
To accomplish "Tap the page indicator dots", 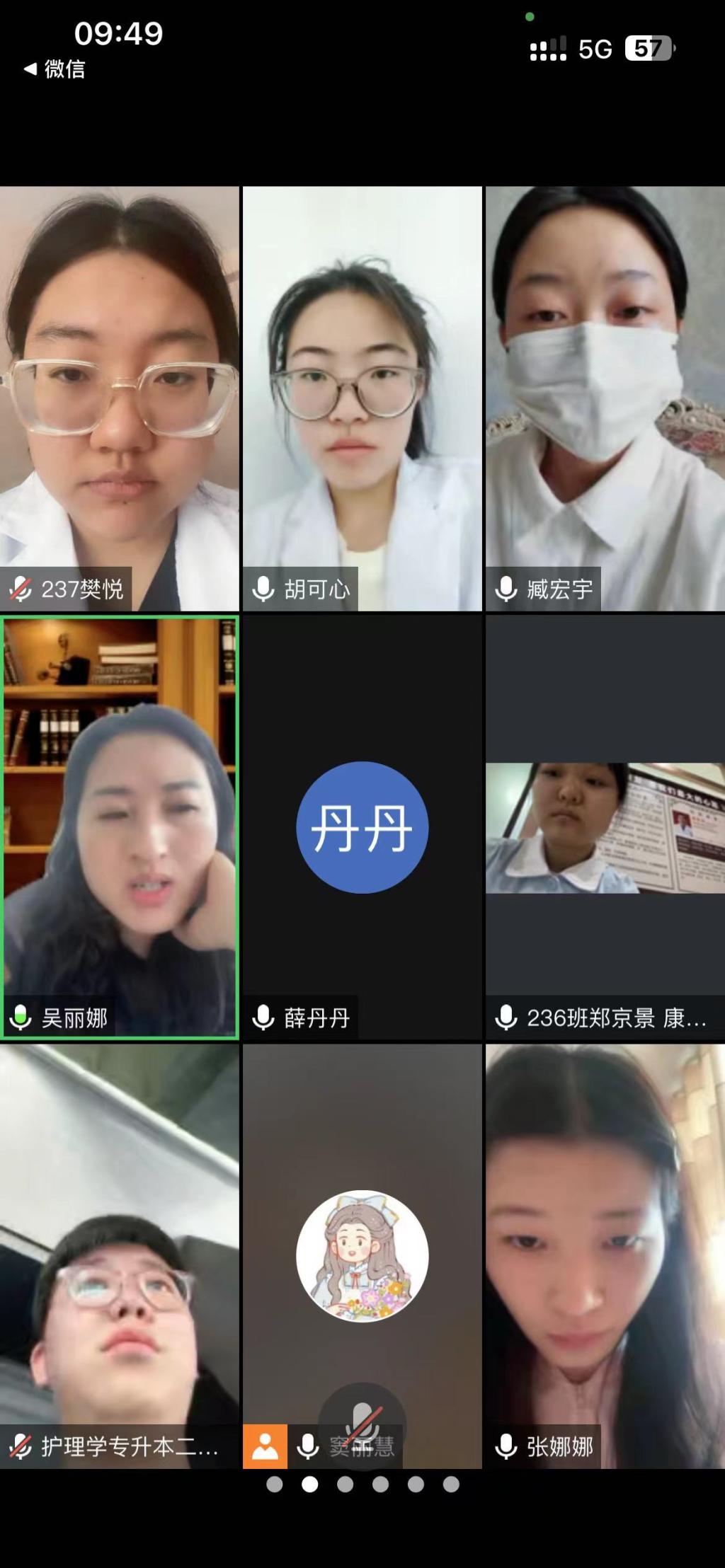I will pyautogui.click(x=362, y=1485).
